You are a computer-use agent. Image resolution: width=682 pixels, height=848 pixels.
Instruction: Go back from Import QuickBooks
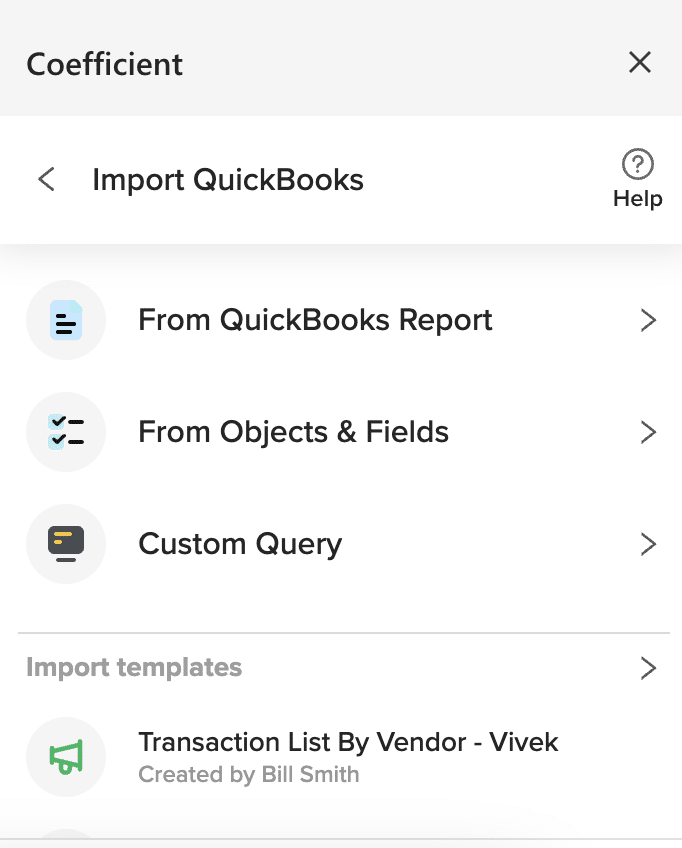(46, 180)
